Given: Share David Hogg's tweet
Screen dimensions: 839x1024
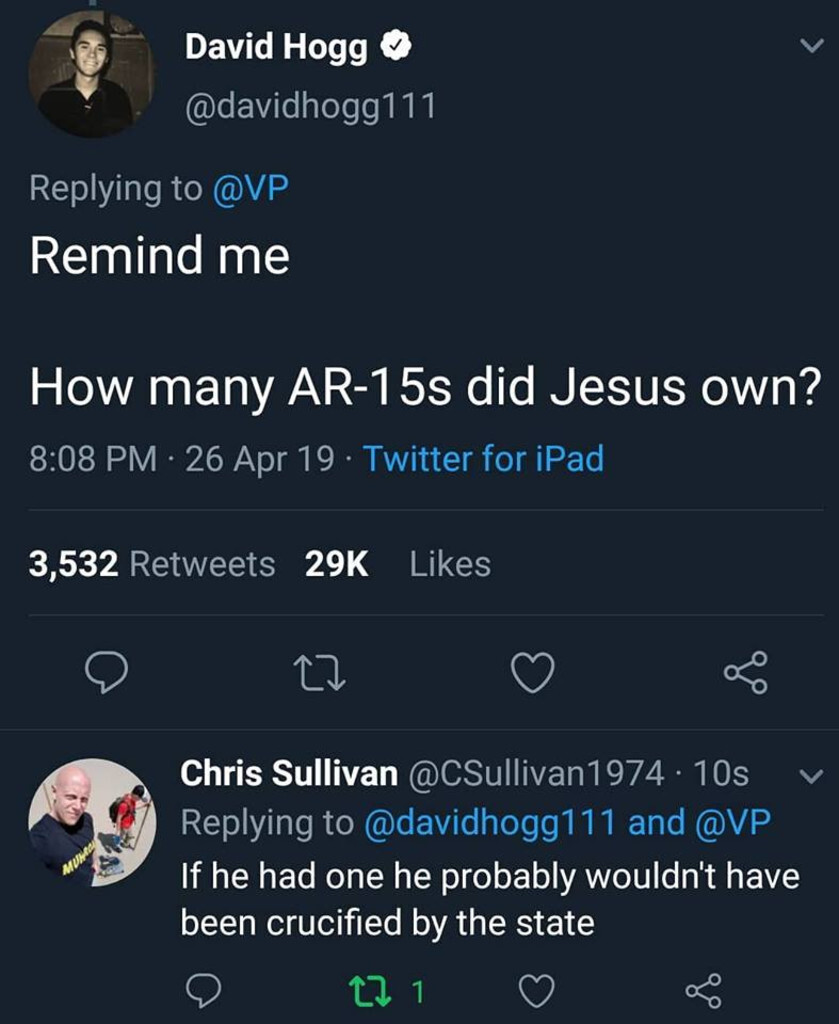Looking at the screenshot, I should pos(745,673).
